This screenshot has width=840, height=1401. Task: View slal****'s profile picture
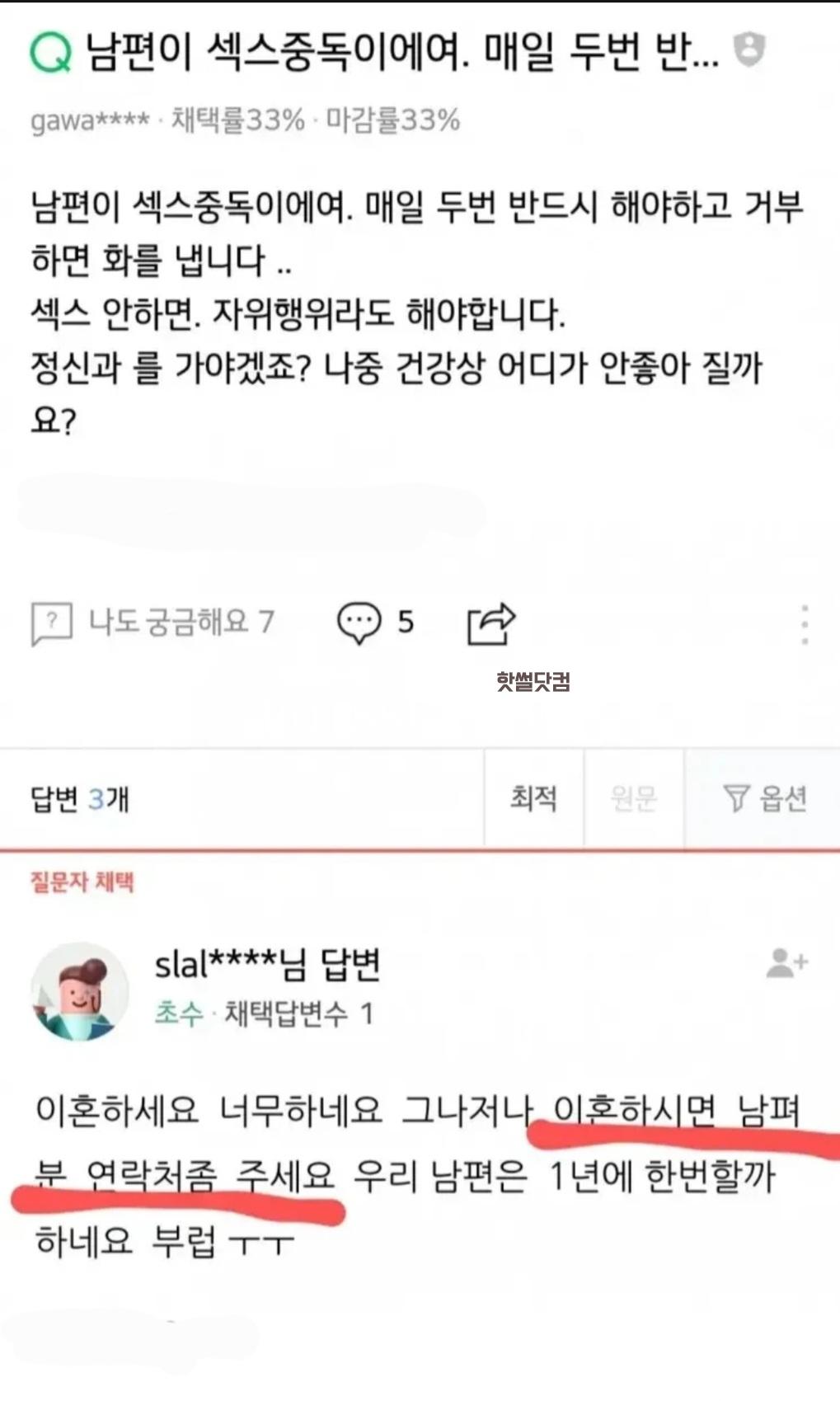point(79,990)
